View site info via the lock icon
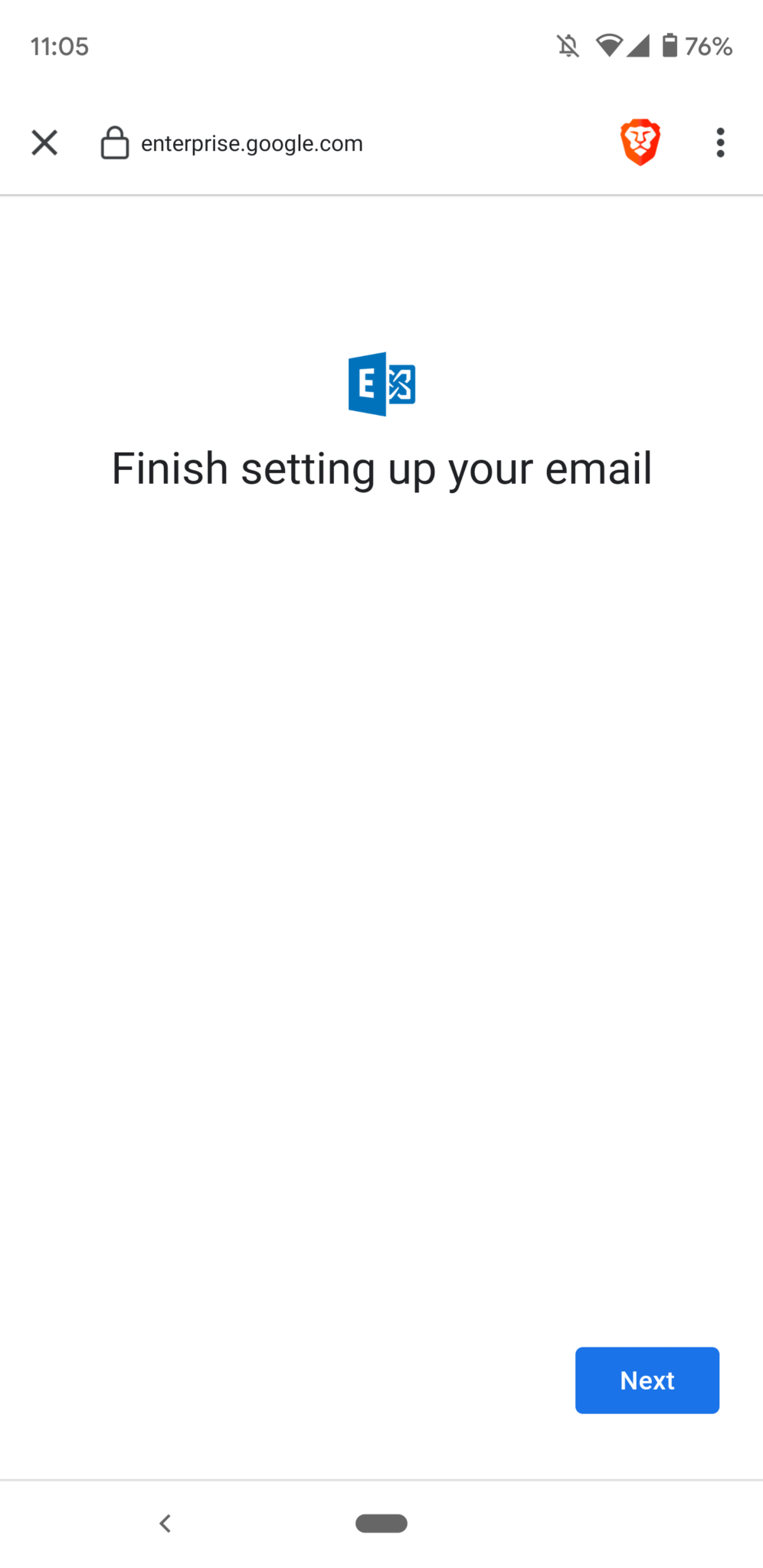The image size is (763, 1568). click(115, 142)
